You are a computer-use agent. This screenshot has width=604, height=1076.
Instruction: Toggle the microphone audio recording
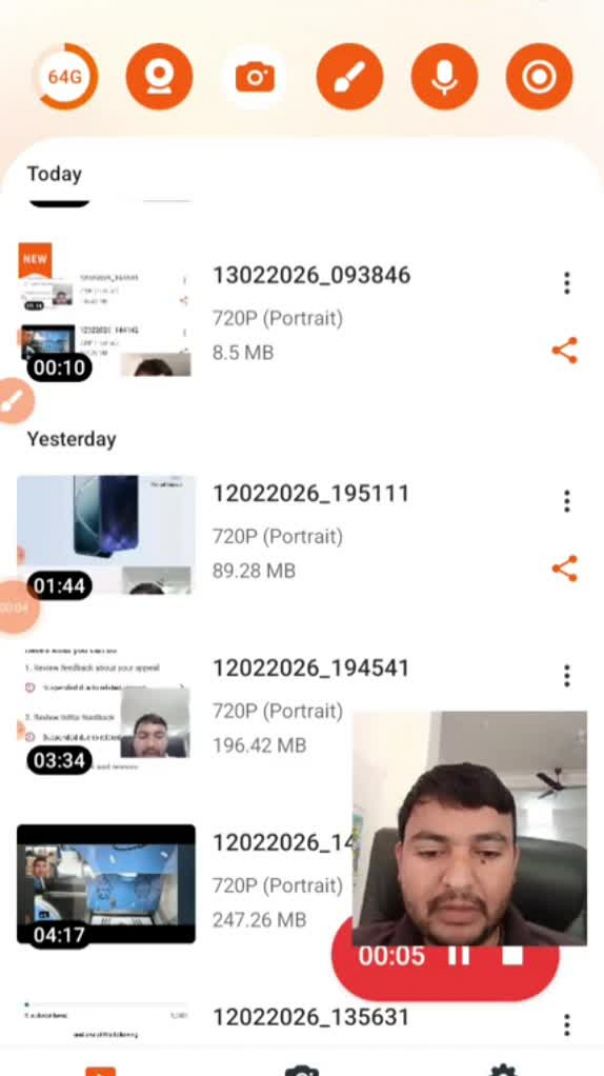(x=444, y=76)
